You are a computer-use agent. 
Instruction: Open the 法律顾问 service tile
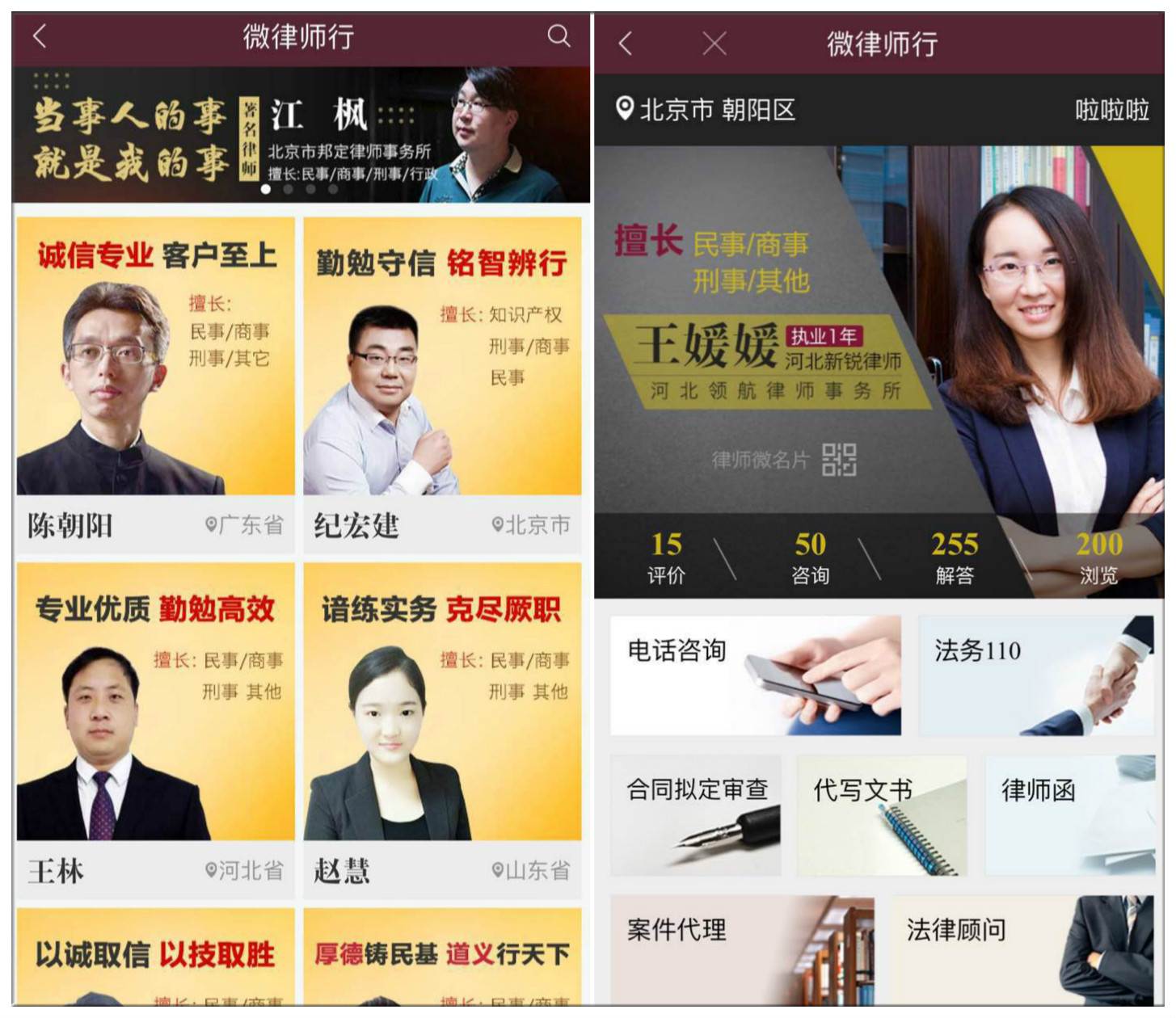pyautogui.click(x=1022, y=950)
